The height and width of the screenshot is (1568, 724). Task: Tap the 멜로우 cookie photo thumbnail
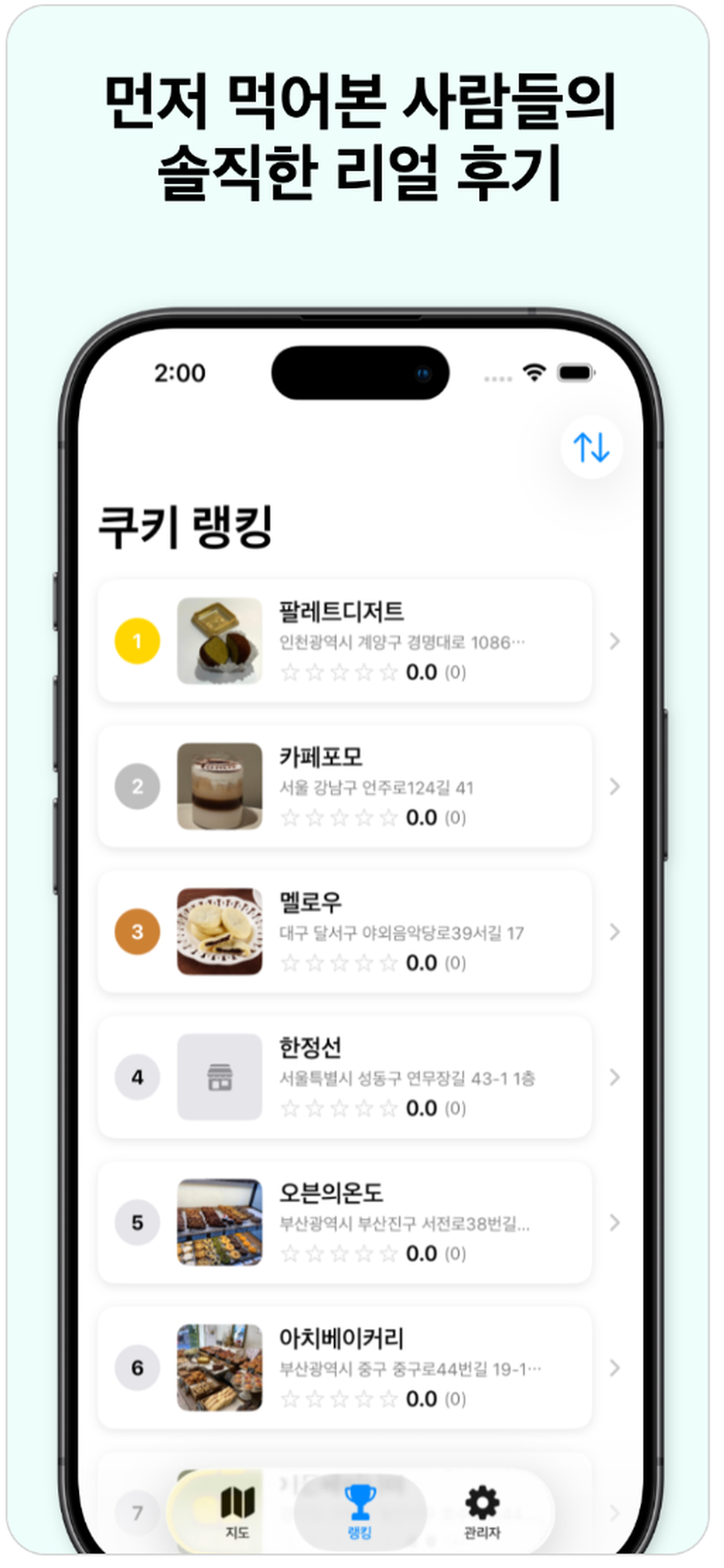pos(220,932)
